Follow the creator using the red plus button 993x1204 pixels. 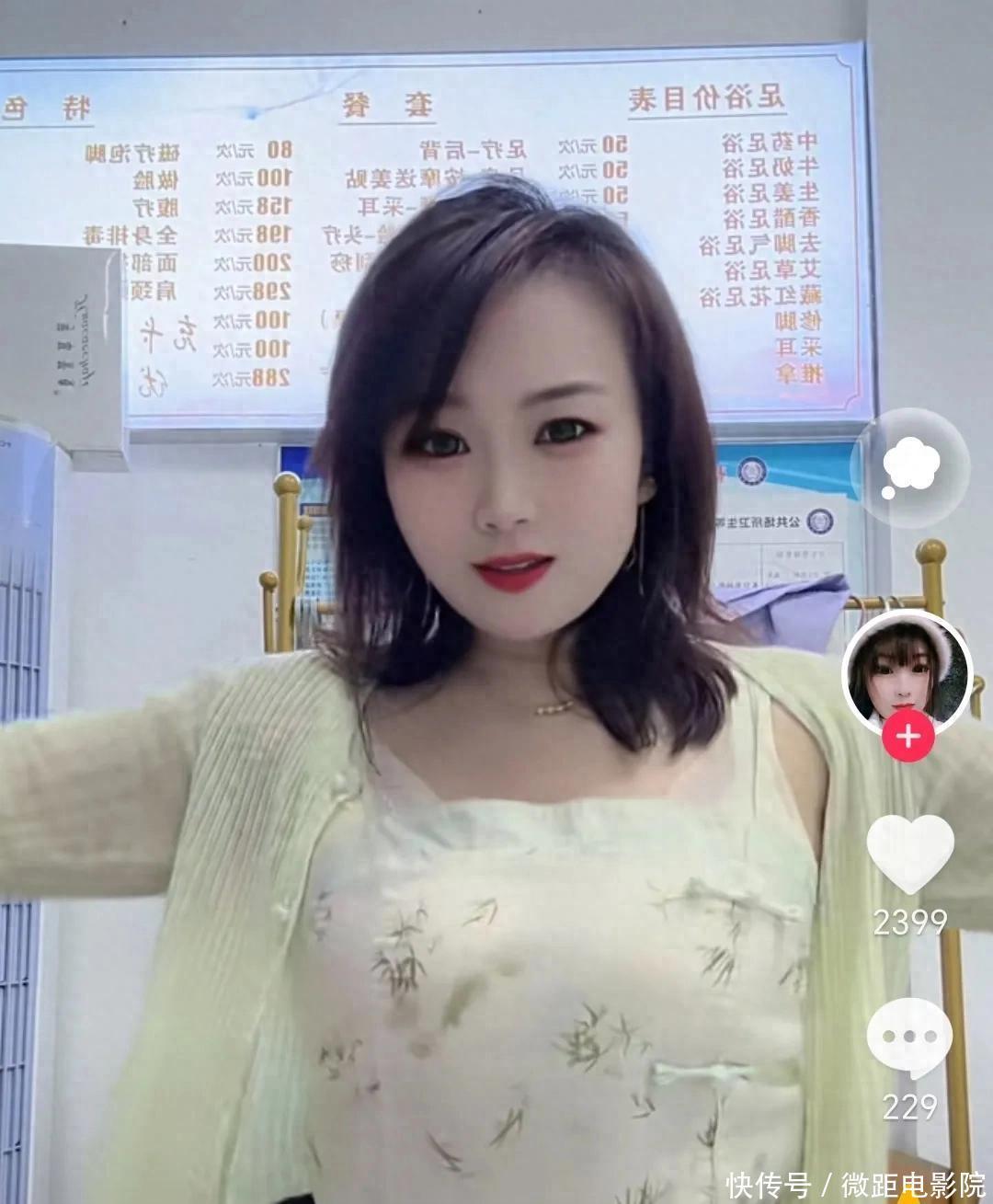[x=907, y=736]
